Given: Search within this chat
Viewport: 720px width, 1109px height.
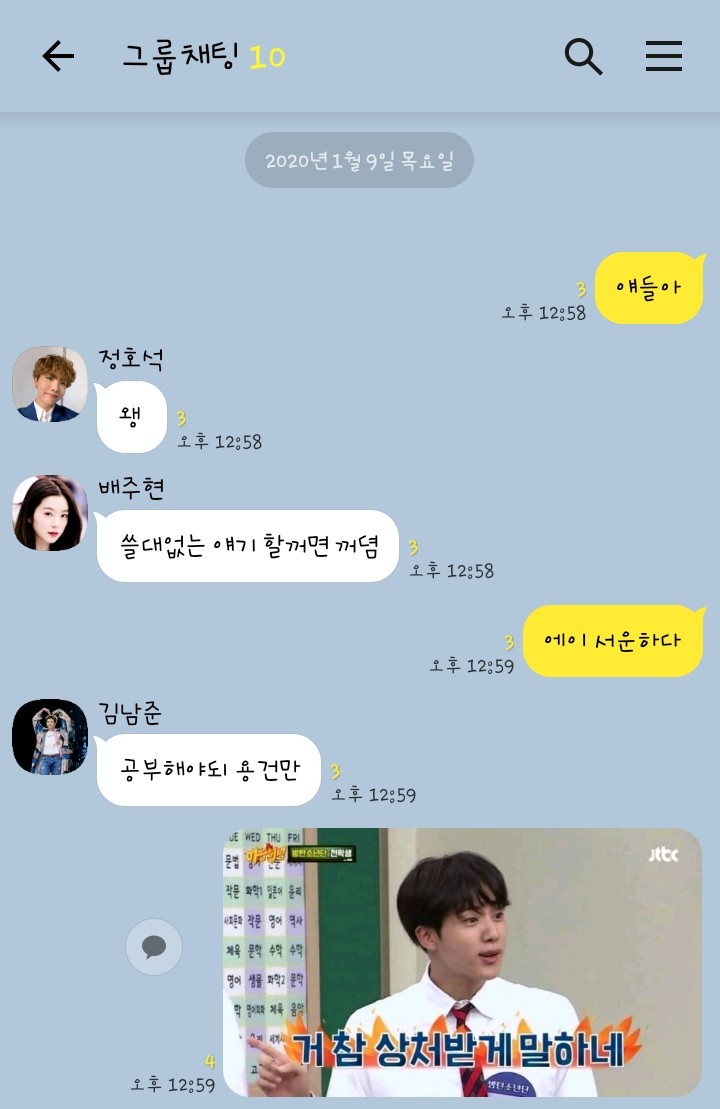Looking at the screenshot, I should click(x=583, y=57).
